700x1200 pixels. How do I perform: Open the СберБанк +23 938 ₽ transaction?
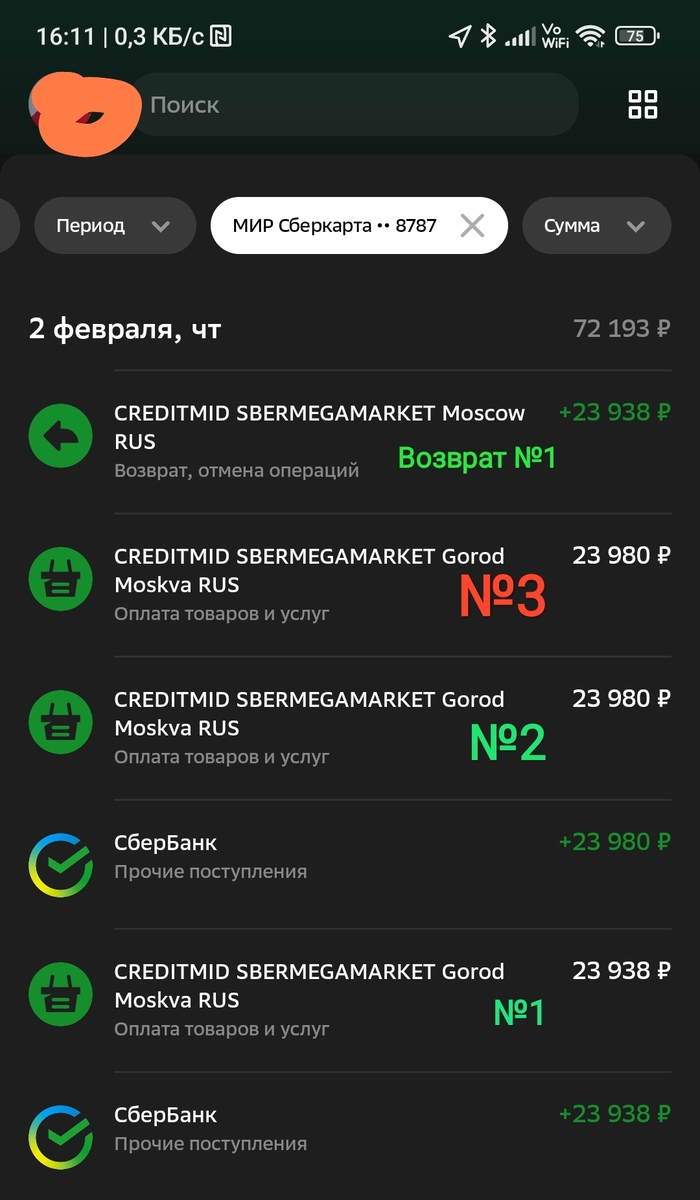pyautogui.click(x=350, y=1129)
